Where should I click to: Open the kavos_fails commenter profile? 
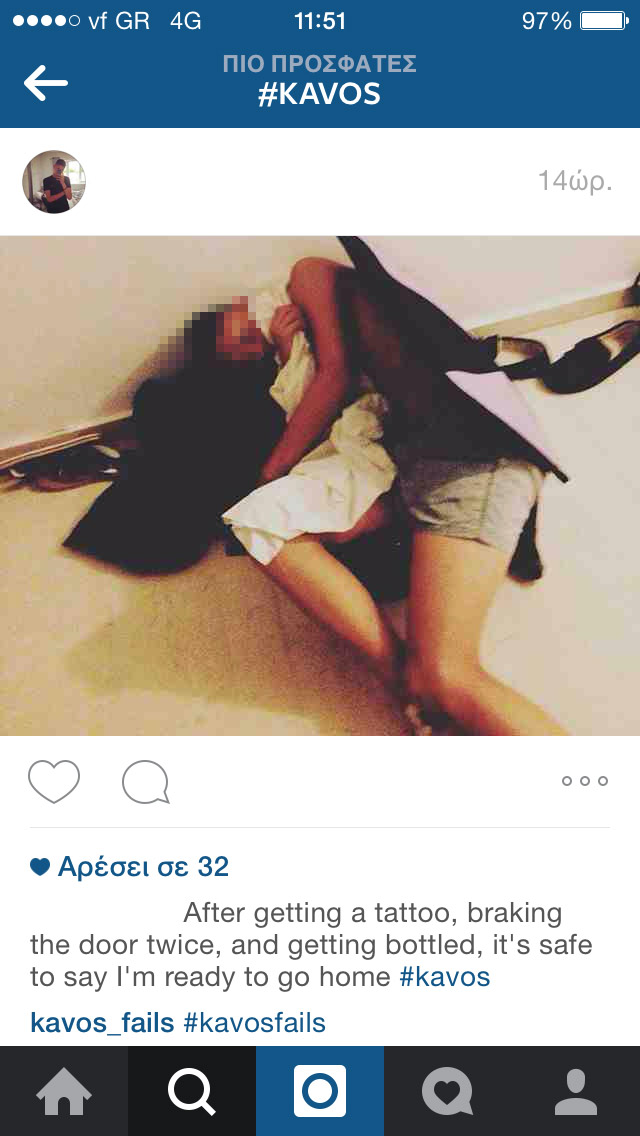[x=102, y=1023]
